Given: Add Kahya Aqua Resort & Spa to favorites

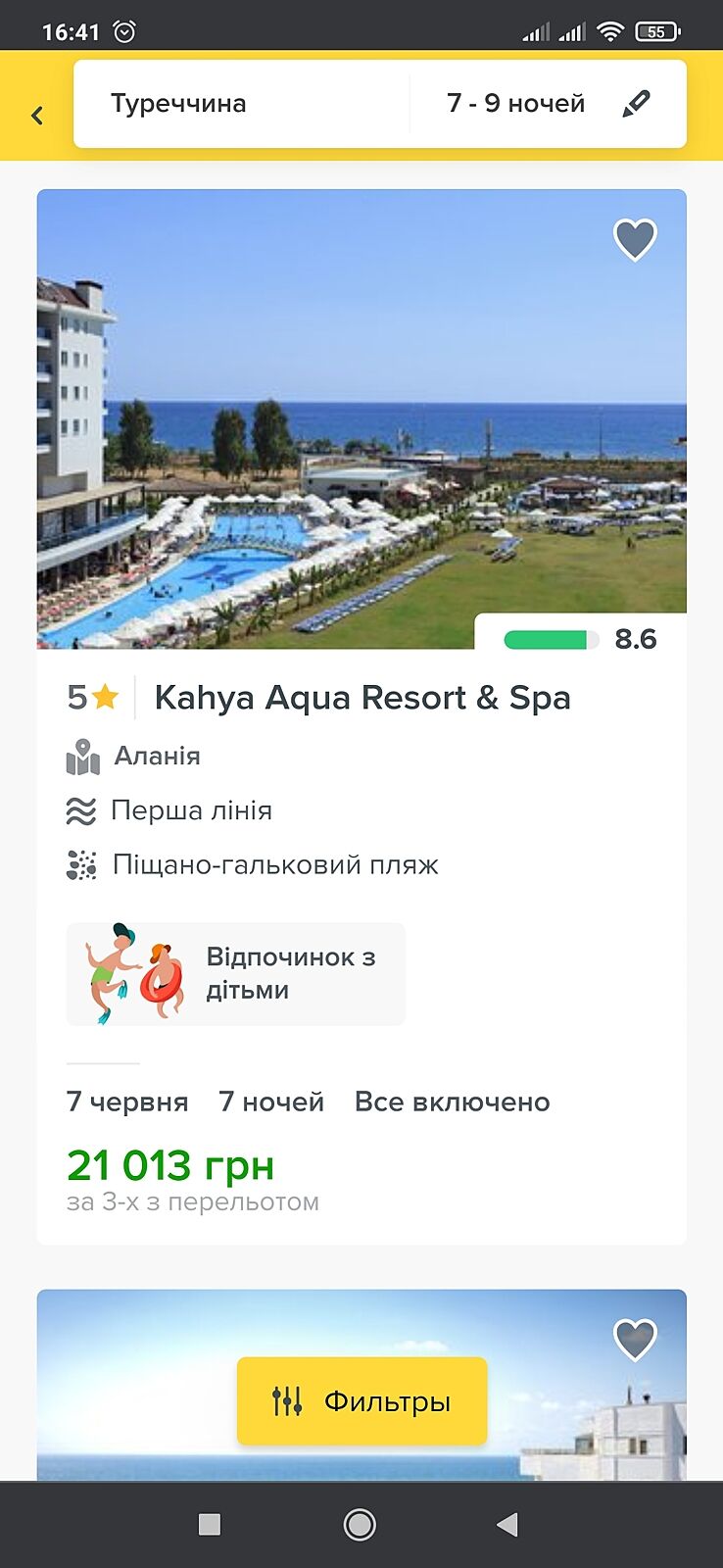Looking at the screenshot, I should [635, 239].
